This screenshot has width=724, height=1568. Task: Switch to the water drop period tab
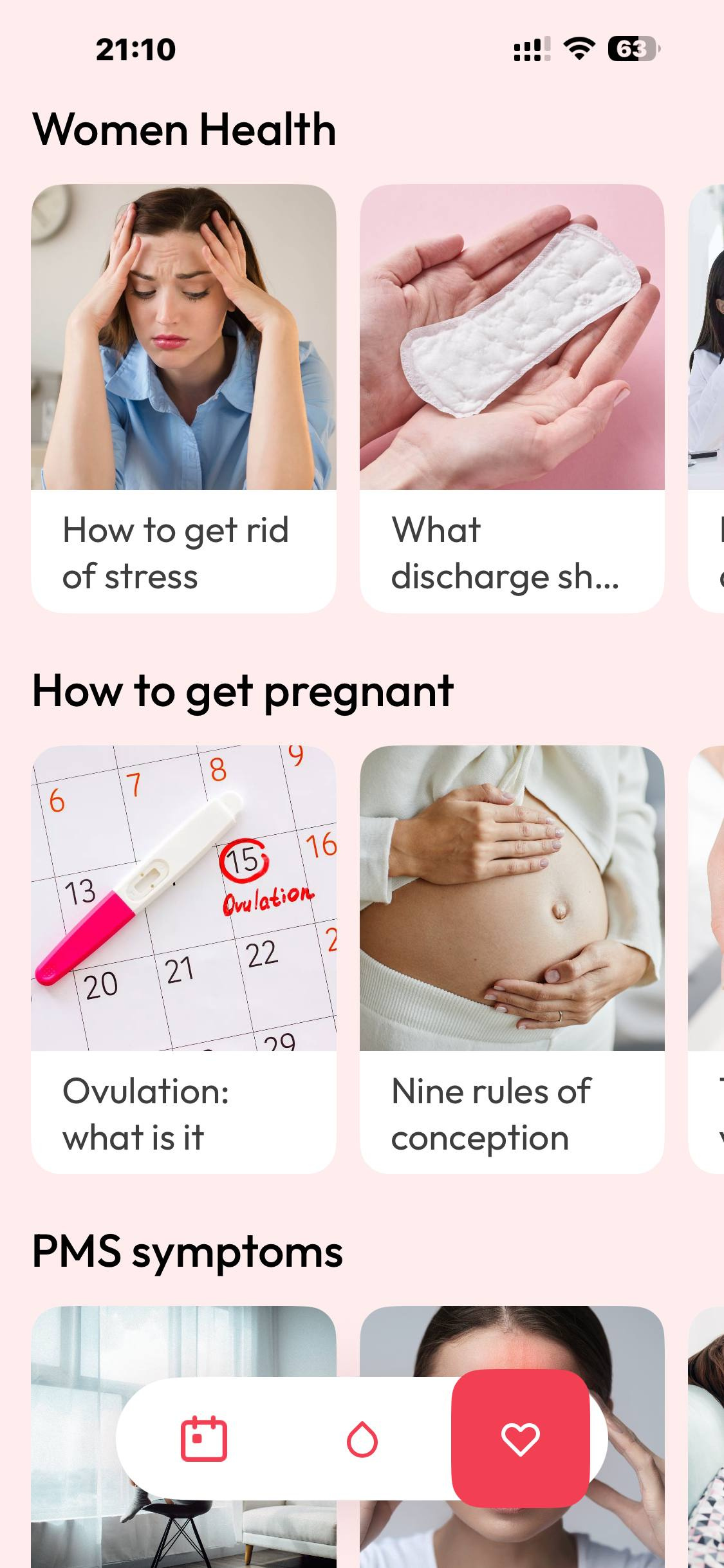click(x=362, y=1439)
